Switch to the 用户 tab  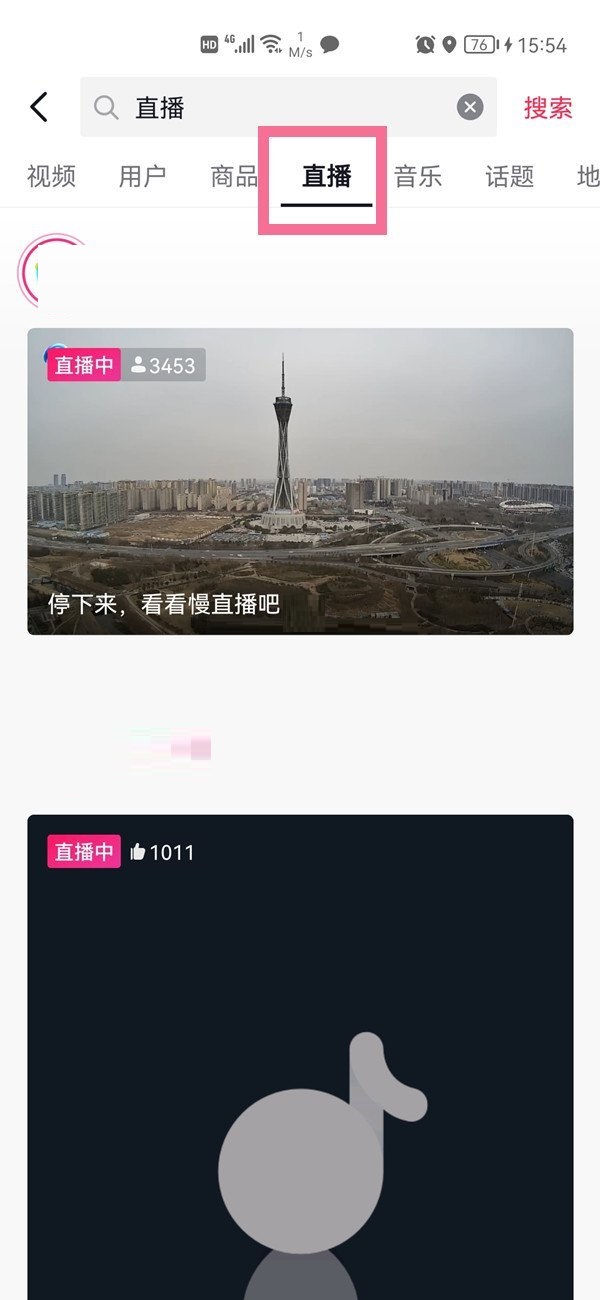[142, 177]
